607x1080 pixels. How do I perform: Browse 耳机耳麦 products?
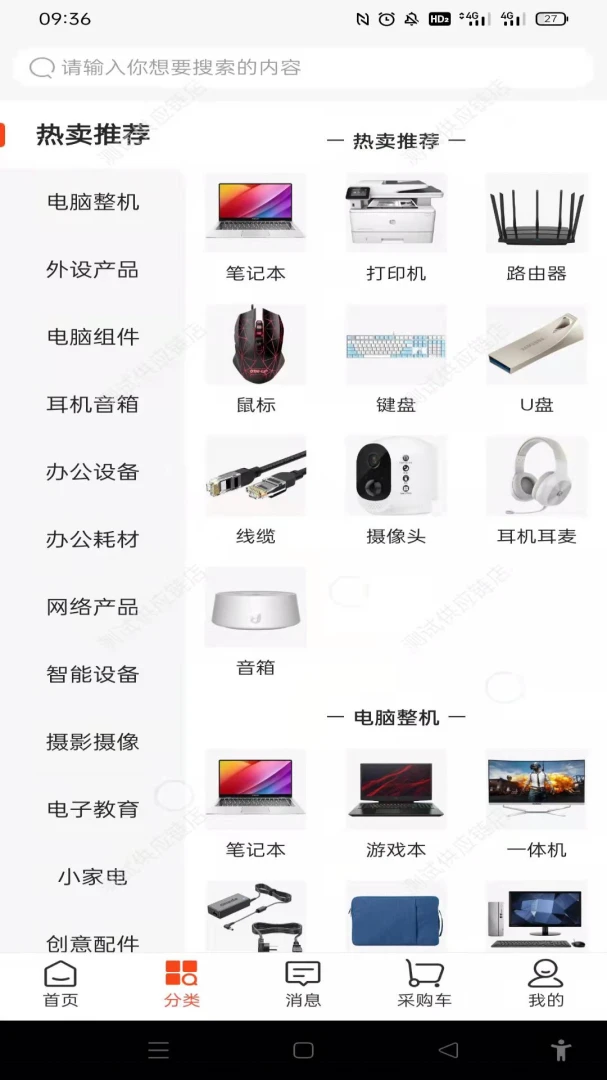point(536,491)
